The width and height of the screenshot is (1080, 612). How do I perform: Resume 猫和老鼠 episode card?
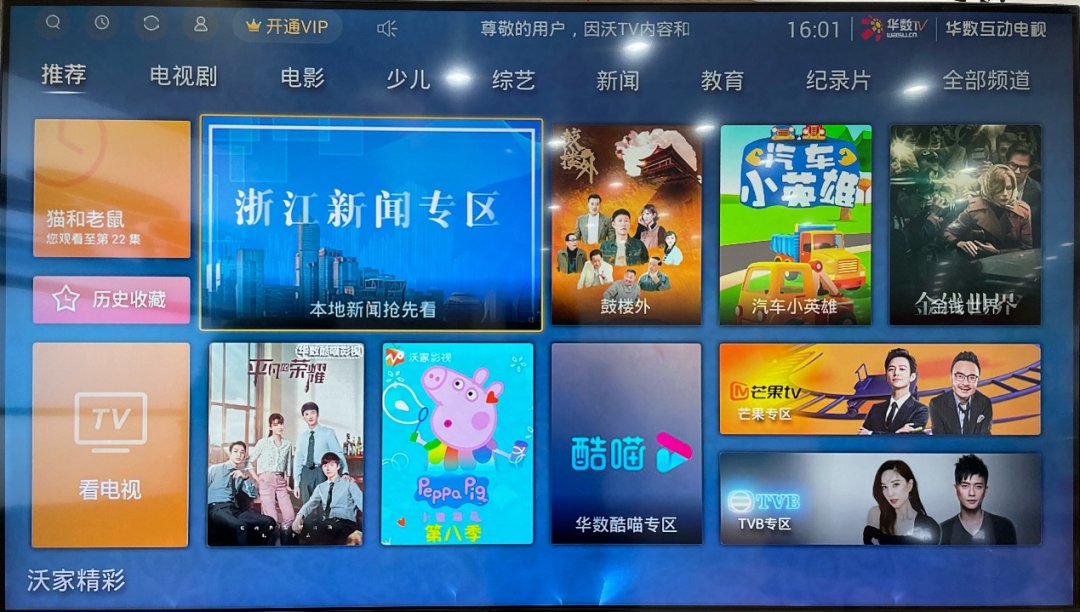[x=111, y=188]
